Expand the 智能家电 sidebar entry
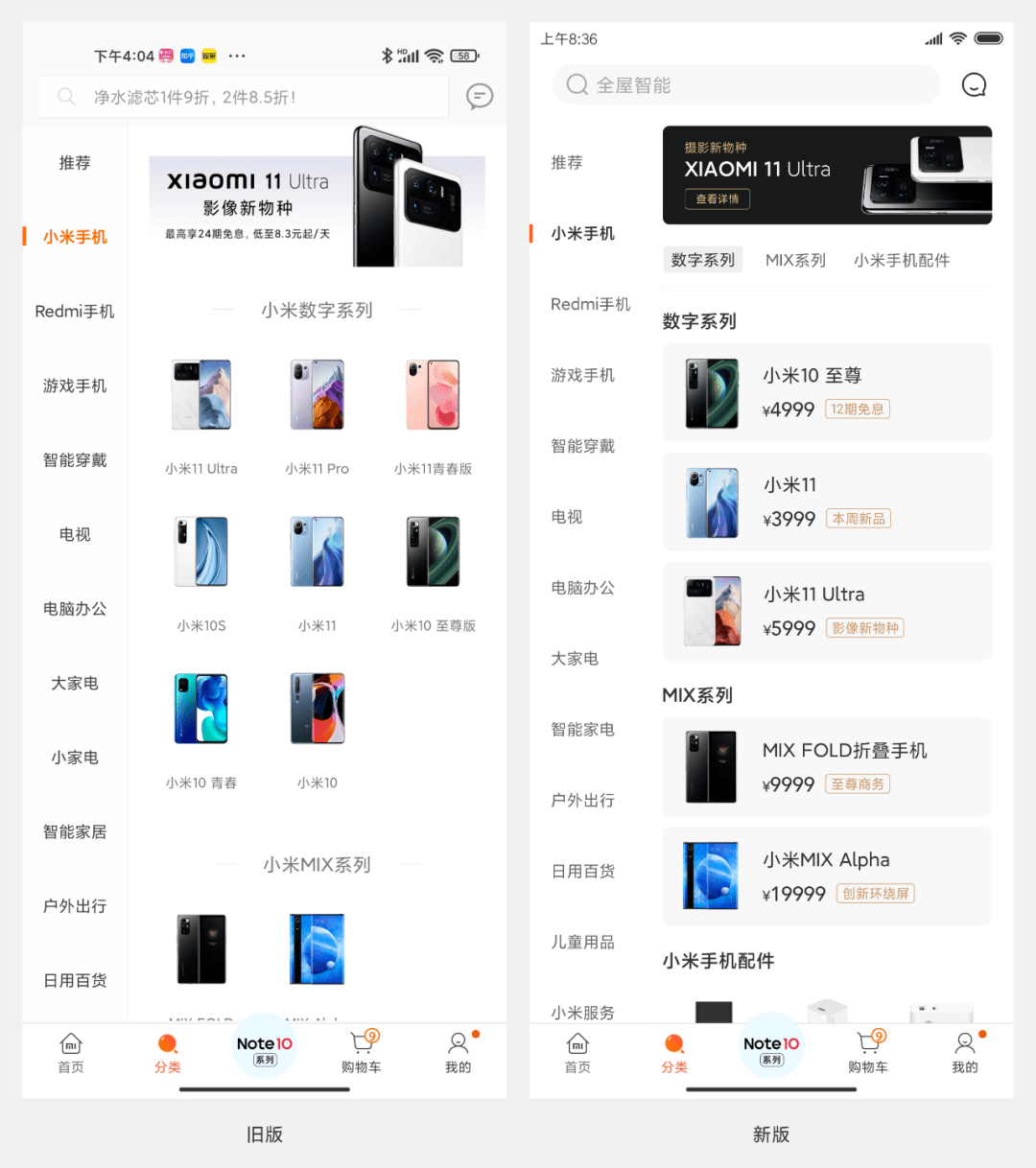Image resolution: width=1036 pixels, height=1168 pixels. pos(583,729)
